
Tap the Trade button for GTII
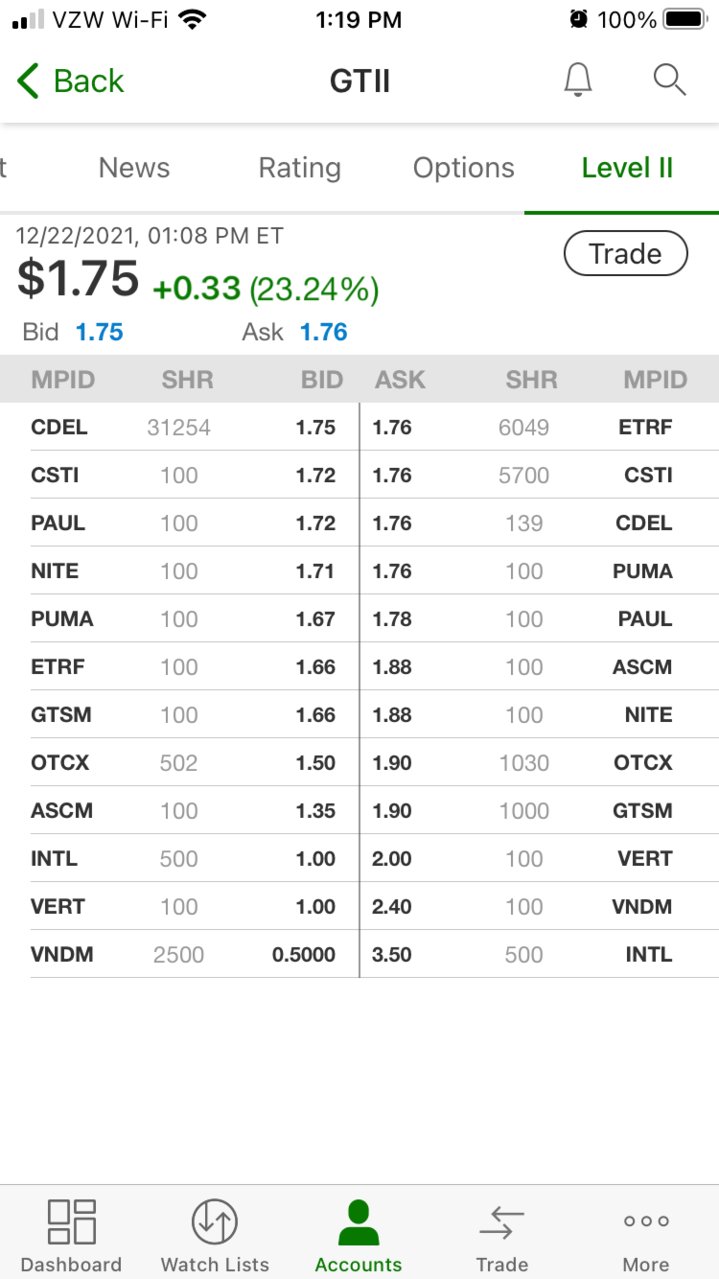625,254
